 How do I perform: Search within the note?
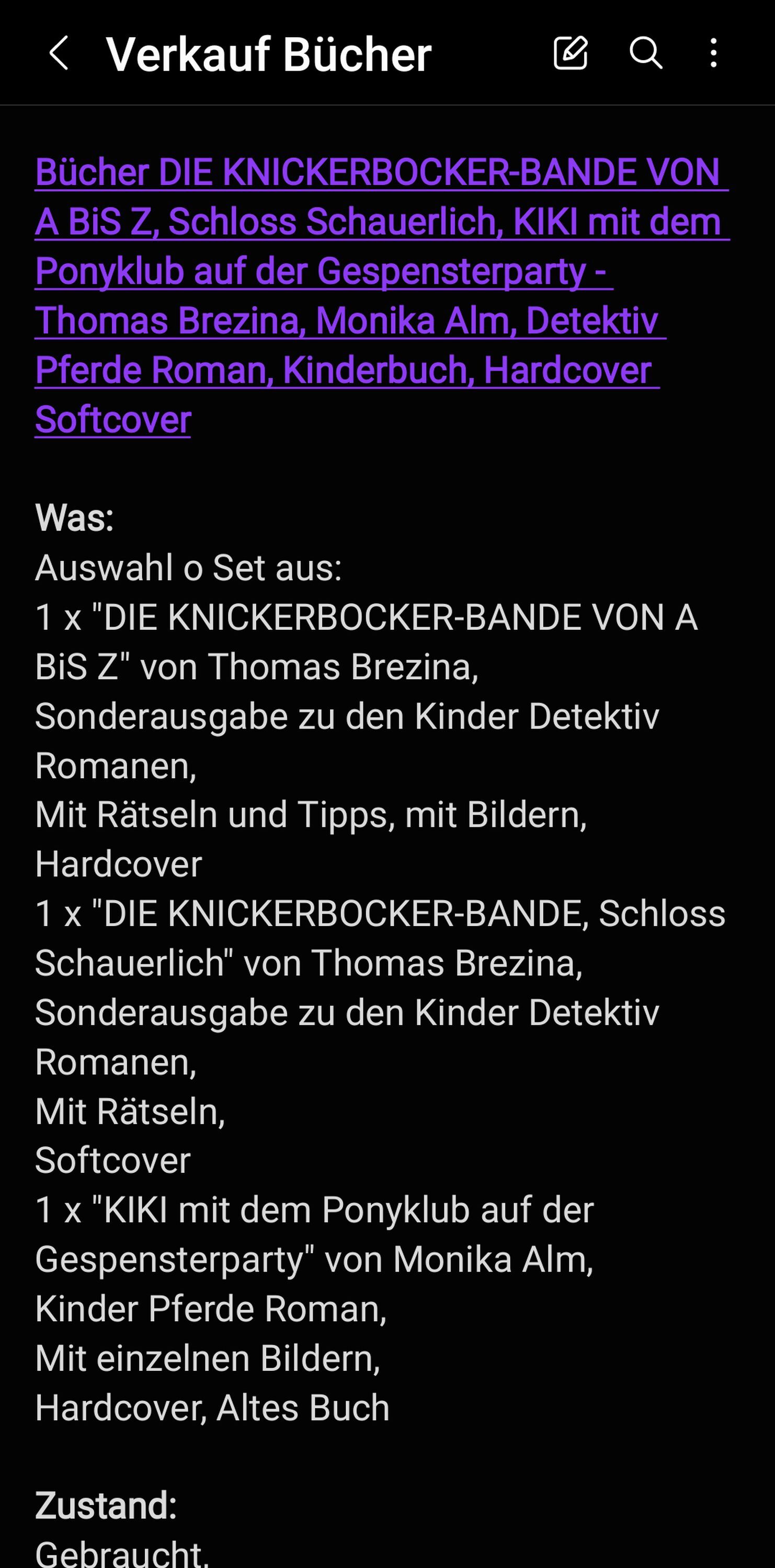point(645,53)
